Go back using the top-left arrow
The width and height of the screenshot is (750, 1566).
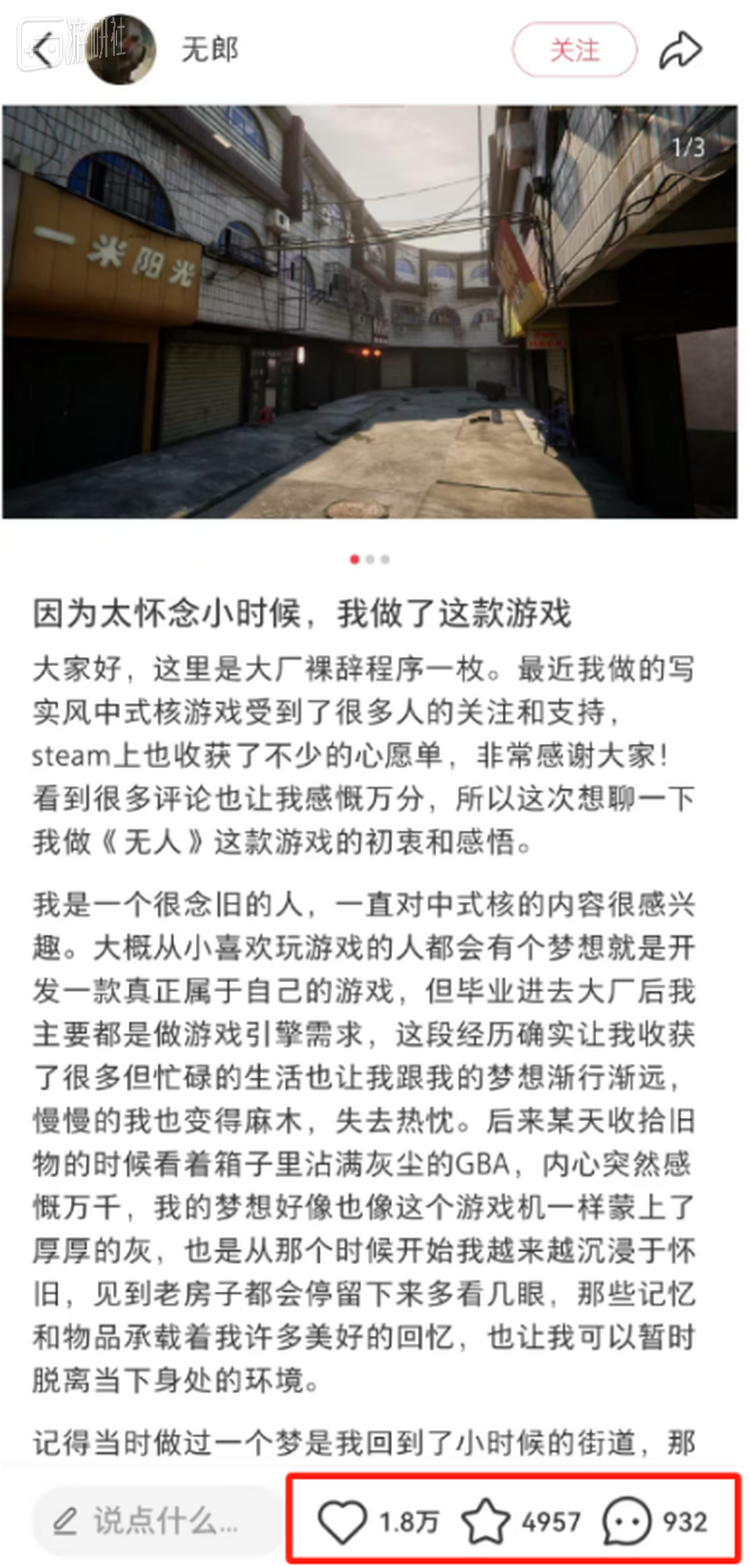click(x=42, y=49)
